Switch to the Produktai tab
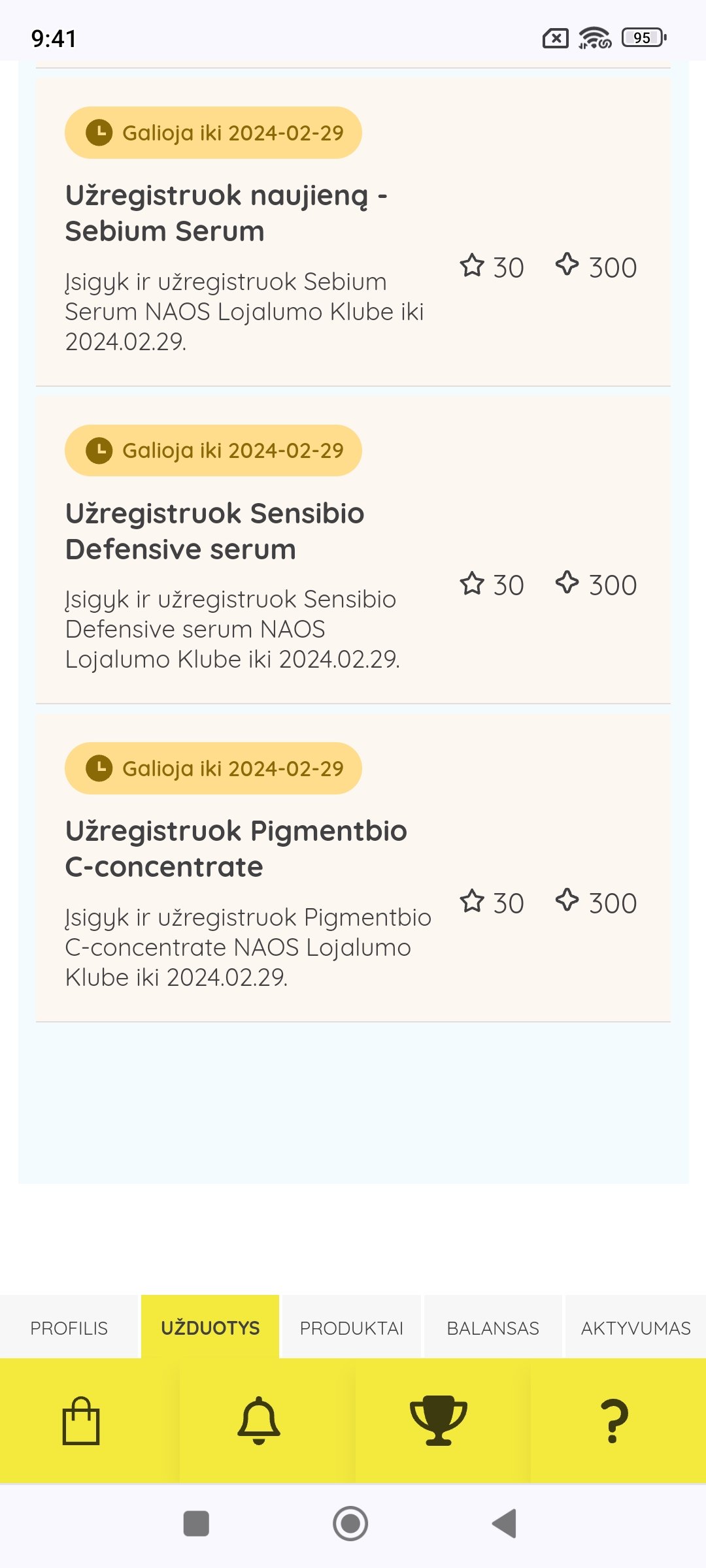The image size is (706, 1568). point(352,1328)
